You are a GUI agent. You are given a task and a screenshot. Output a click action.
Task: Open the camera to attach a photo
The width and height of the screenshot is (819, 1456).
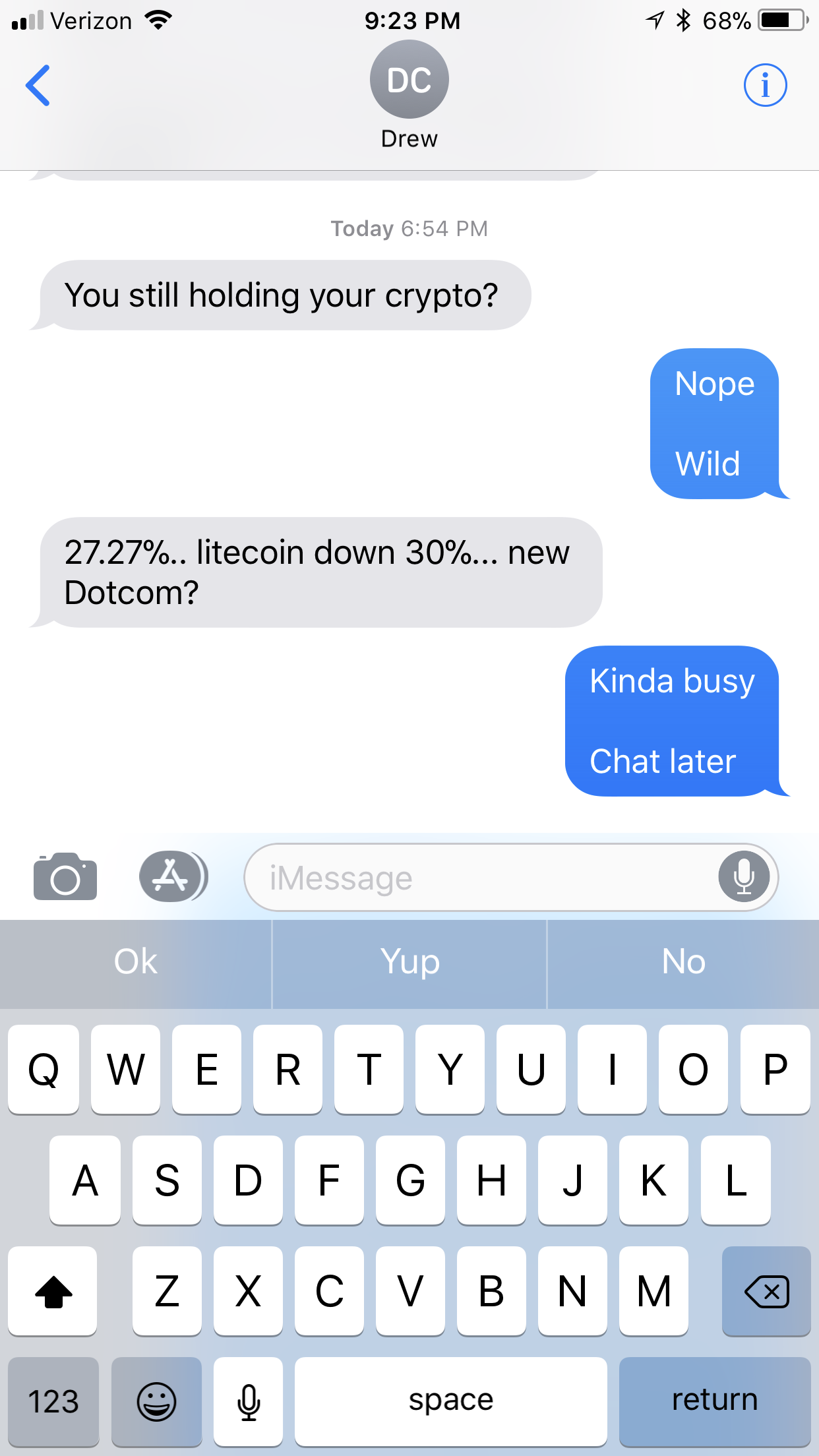click(x=65, y=877)
